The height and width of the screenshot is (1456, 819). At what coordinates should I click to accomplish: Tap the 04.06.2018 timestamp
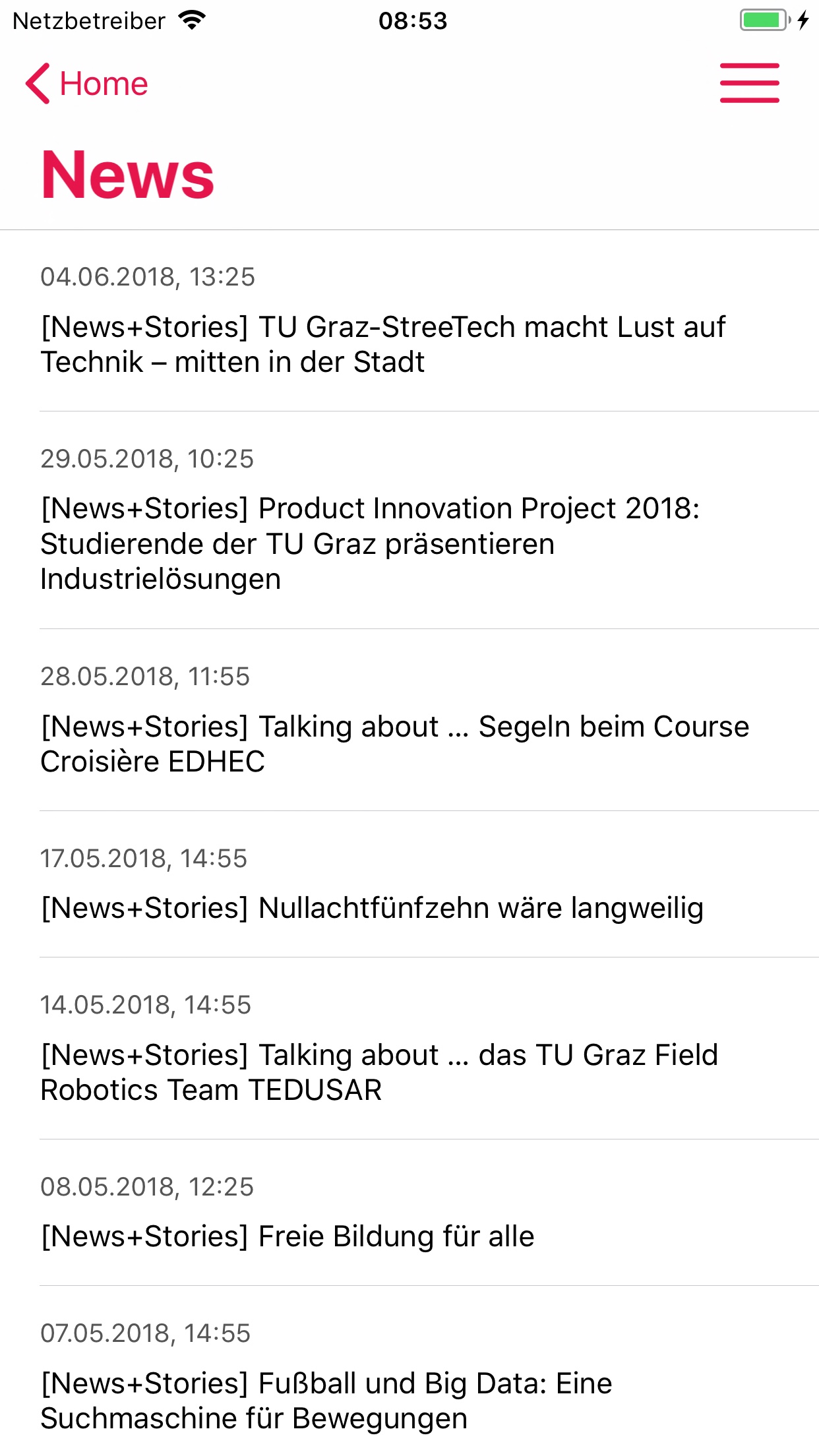coord(147,277)
